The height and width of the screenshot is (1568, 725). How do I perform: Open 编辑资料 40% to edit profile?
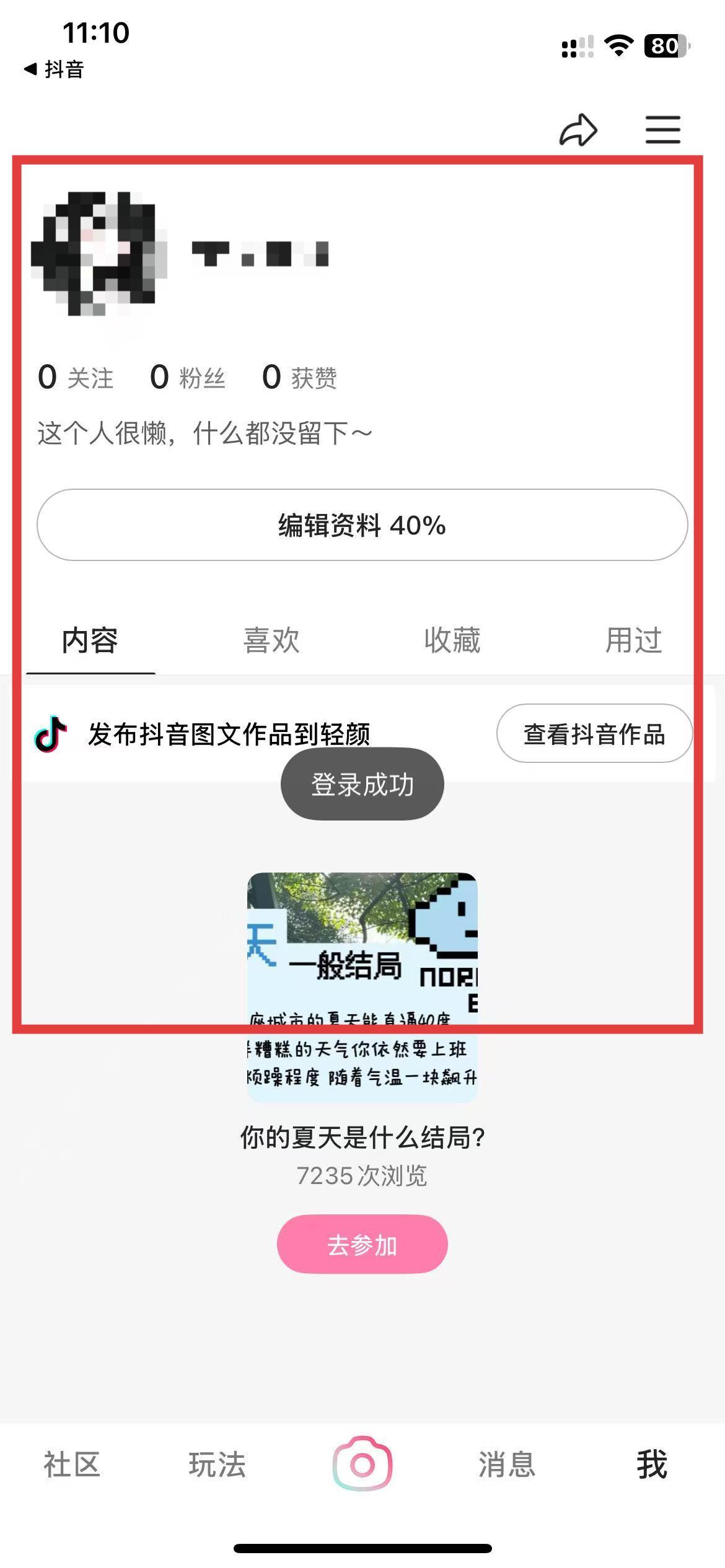[x=362, y=525]
